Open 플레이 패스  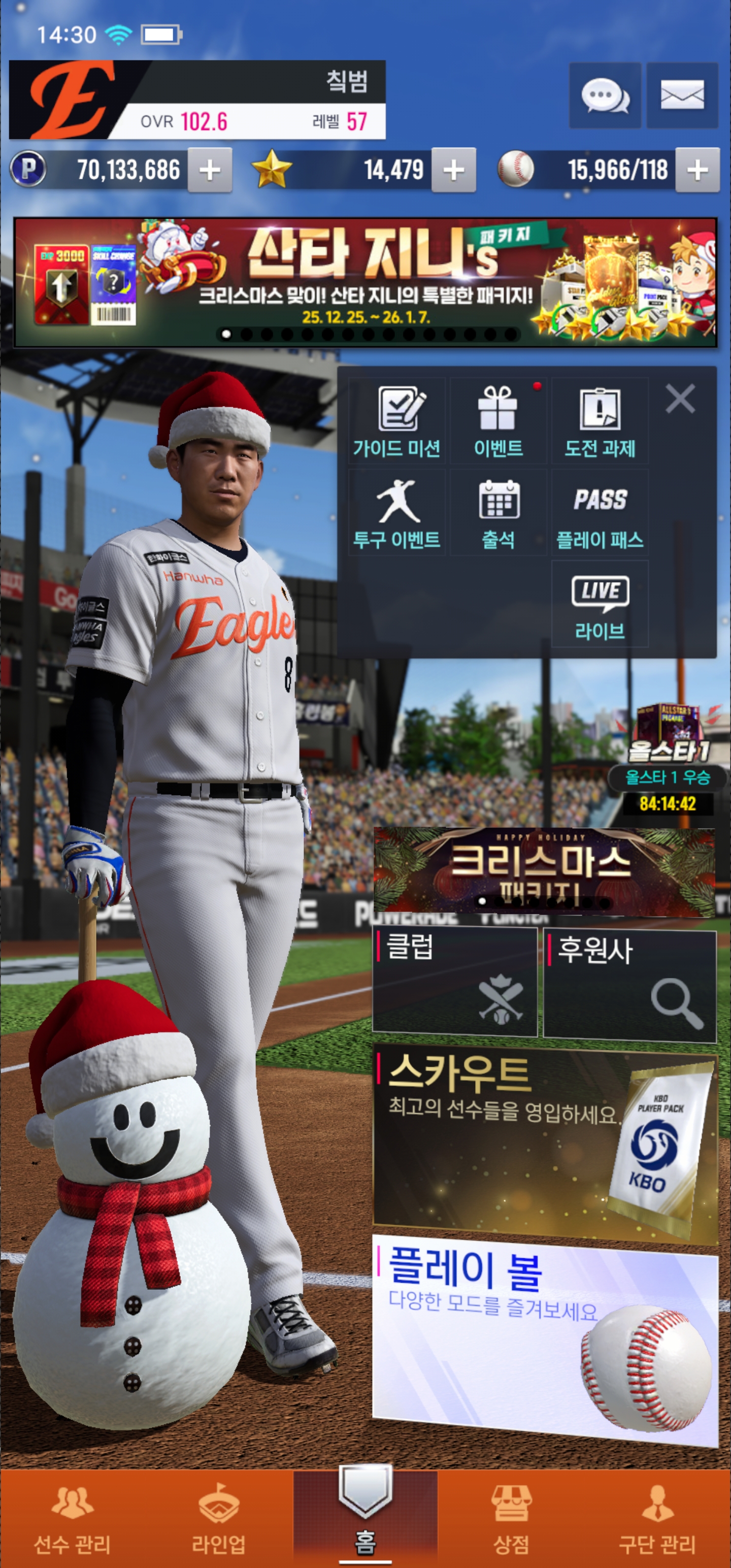(600, 512)
